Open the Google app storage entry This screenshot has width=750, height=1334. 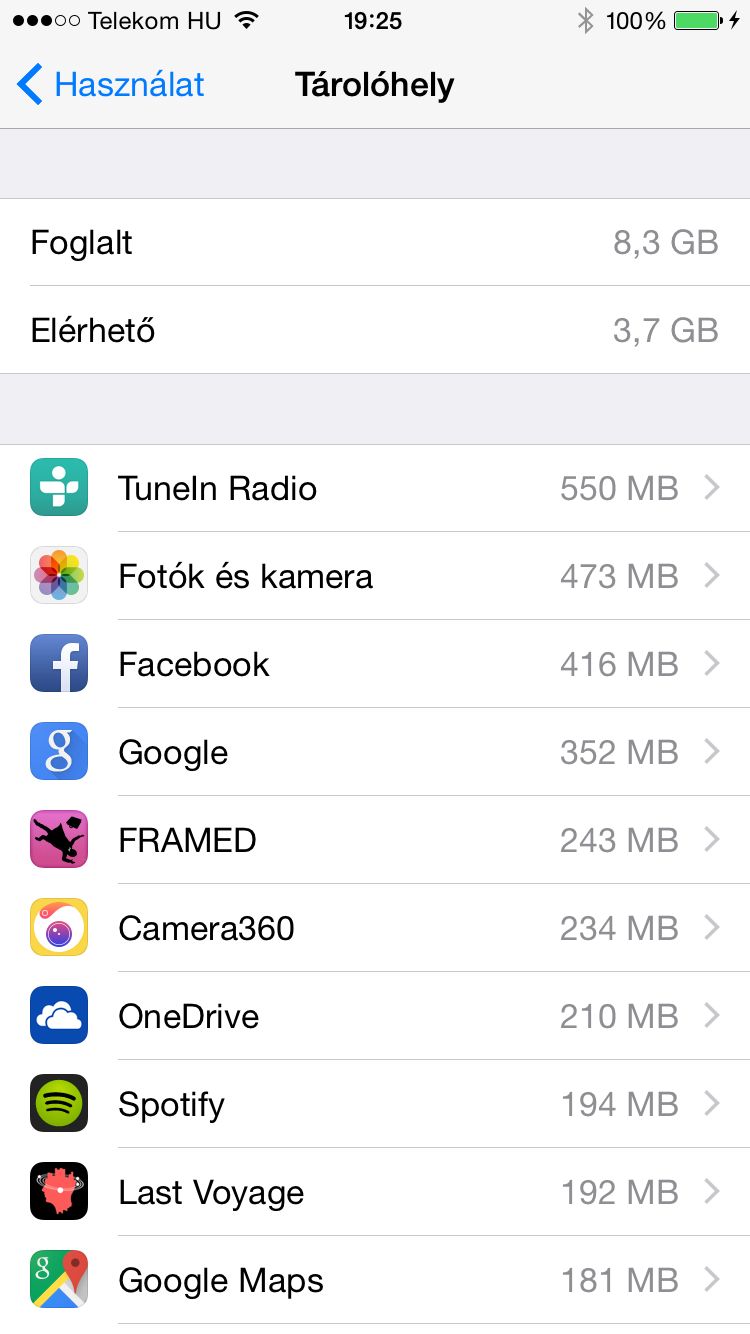click(375, 752)
